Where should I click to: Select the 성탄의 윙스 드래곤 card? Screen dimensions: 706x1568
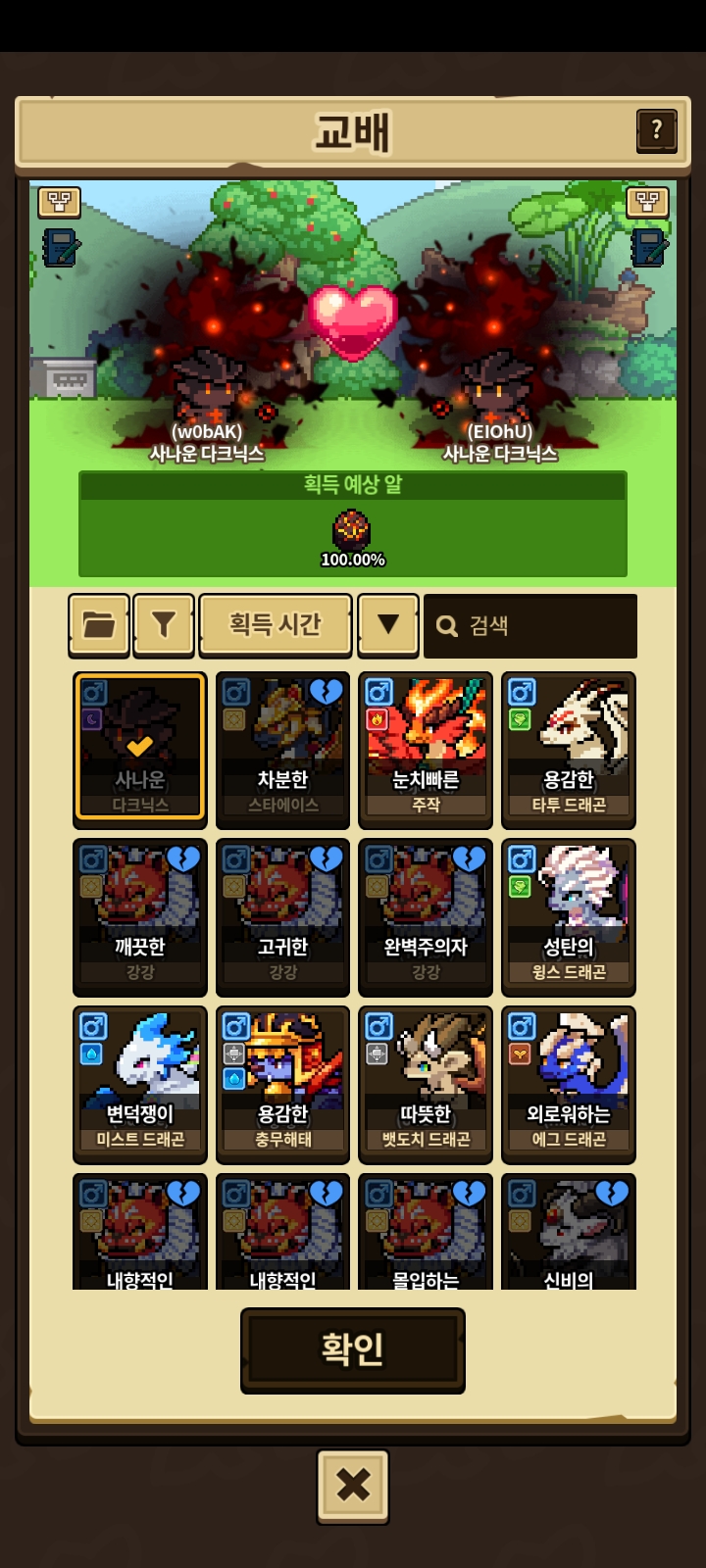[x=568, y=916]
